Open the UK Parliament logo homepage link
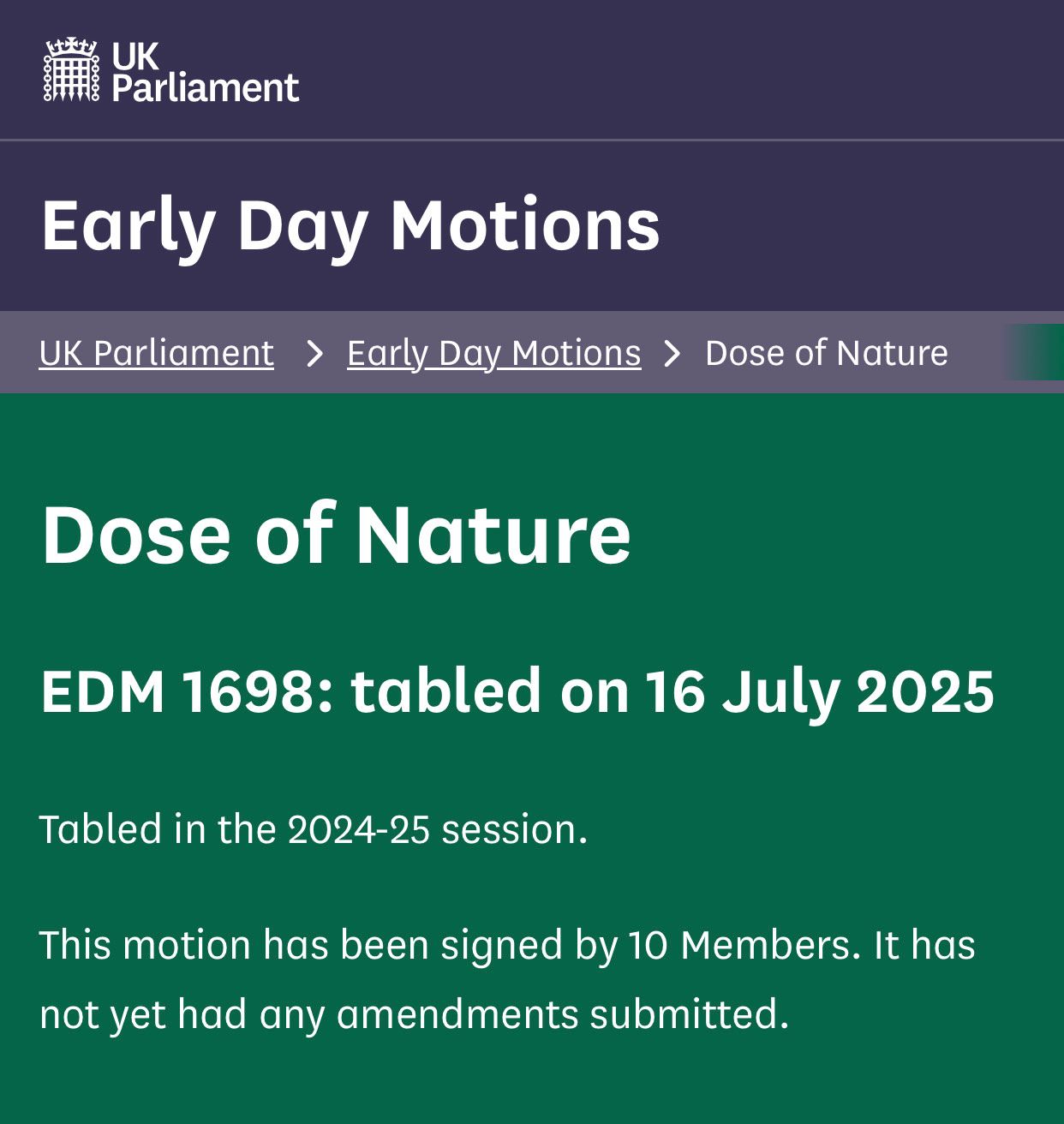Screen dimensions: 1064x1124 (170, 71)
